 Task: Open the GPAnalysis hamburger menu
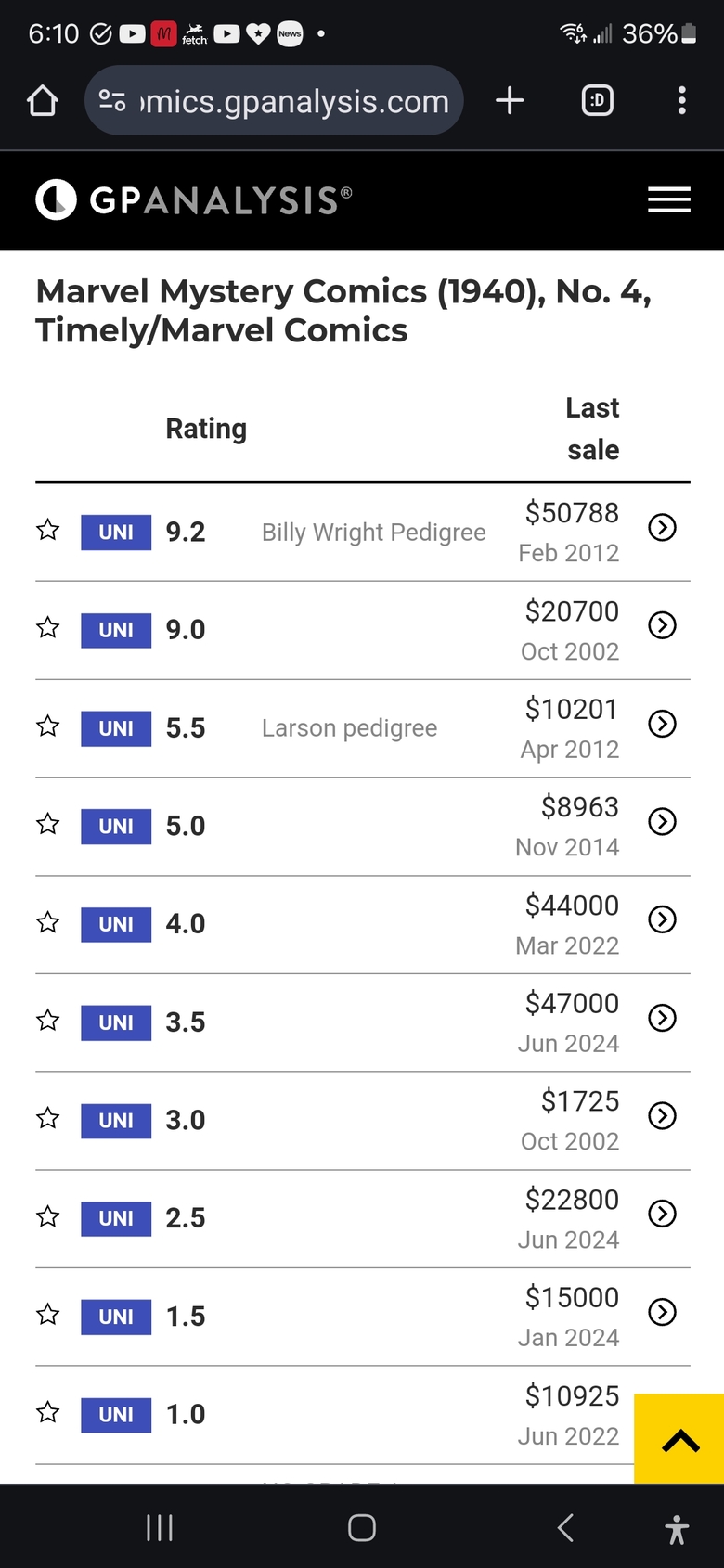pyautogui.click(x=668, y=199)
